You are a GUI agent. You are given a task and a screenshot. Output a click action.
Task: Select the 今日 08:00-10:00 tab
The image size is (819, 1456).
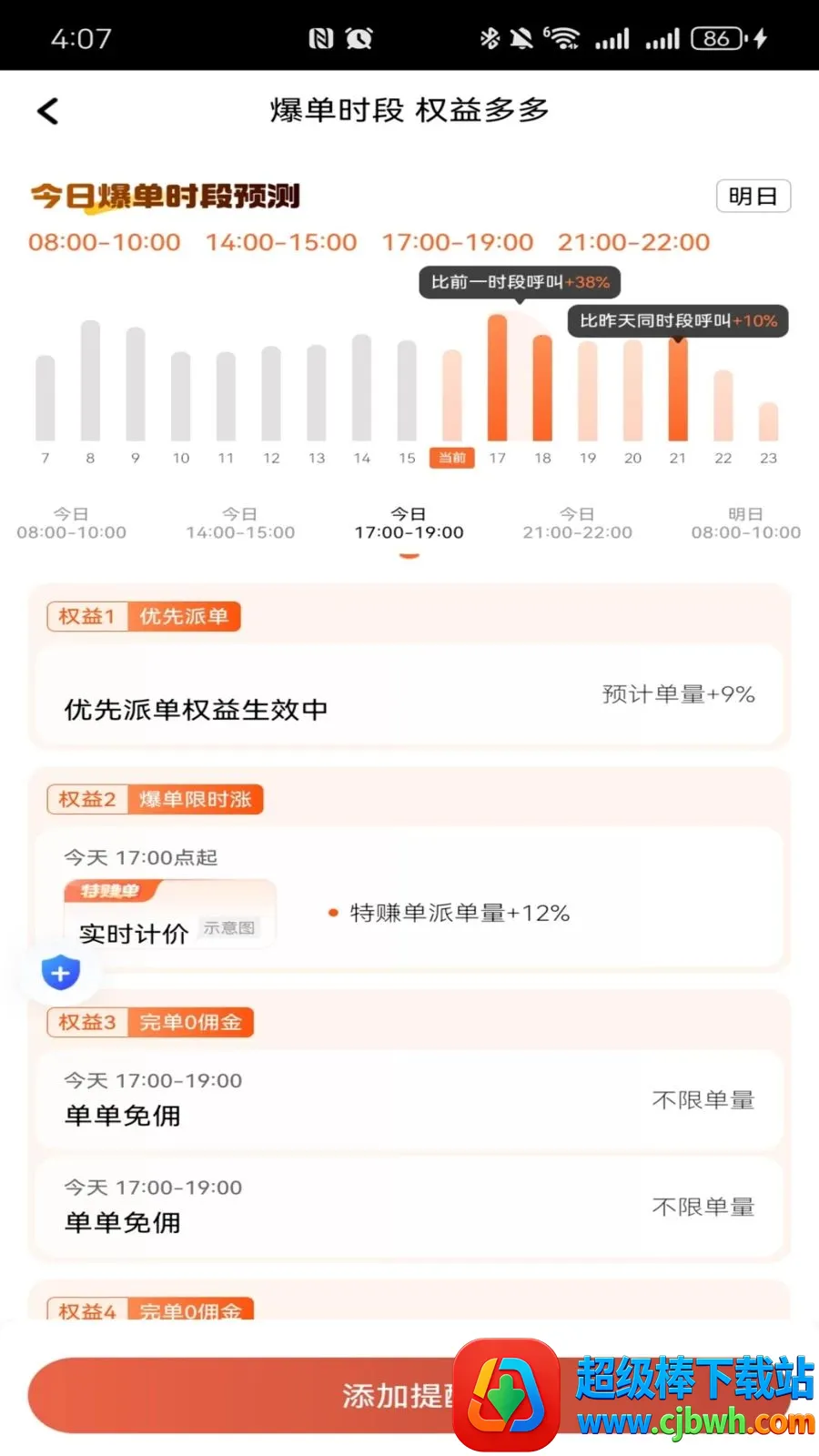[71, 523]
